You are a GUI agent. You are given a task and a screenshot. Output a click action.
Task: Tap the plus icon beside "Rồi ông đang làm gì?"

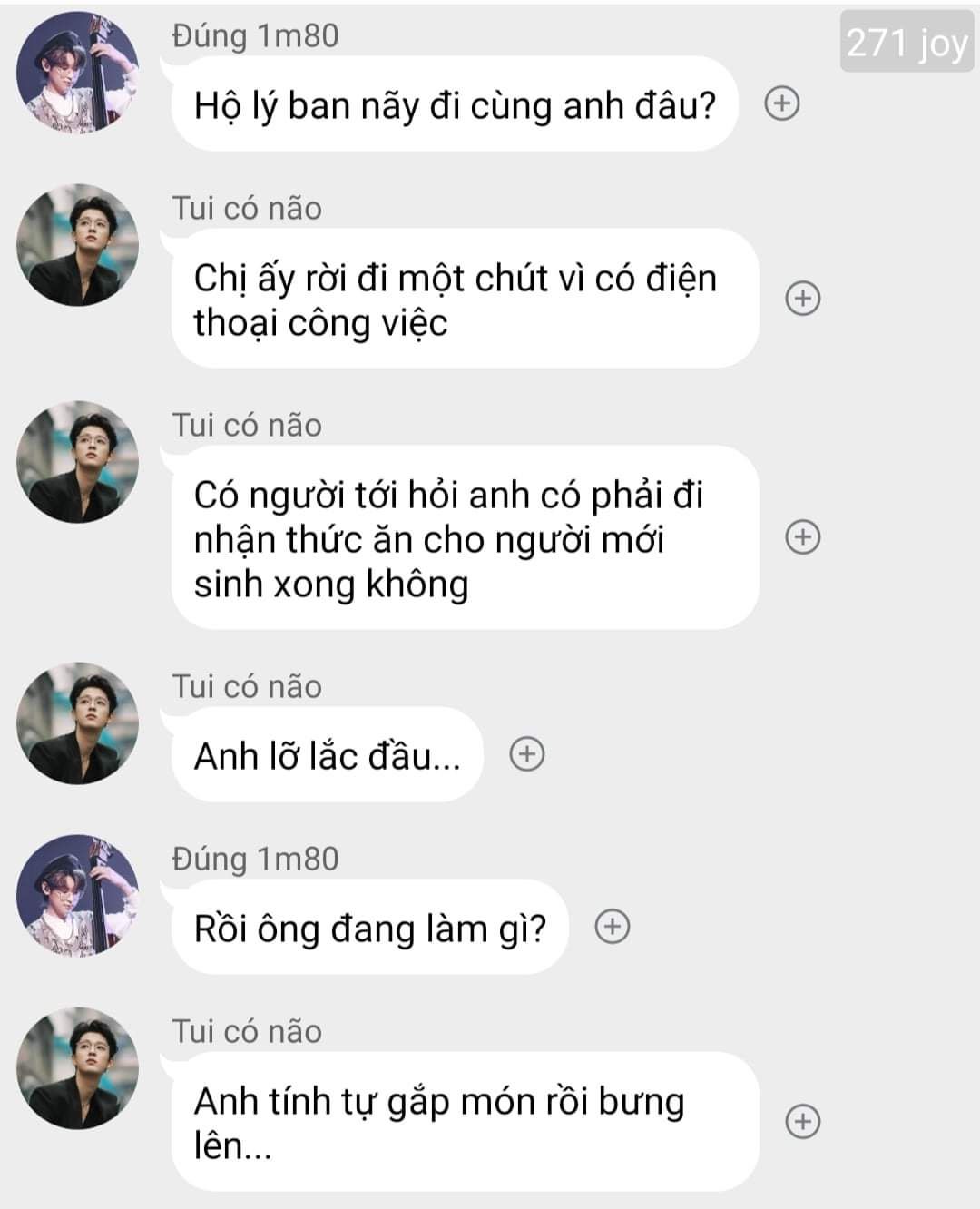tap(612, 926)
